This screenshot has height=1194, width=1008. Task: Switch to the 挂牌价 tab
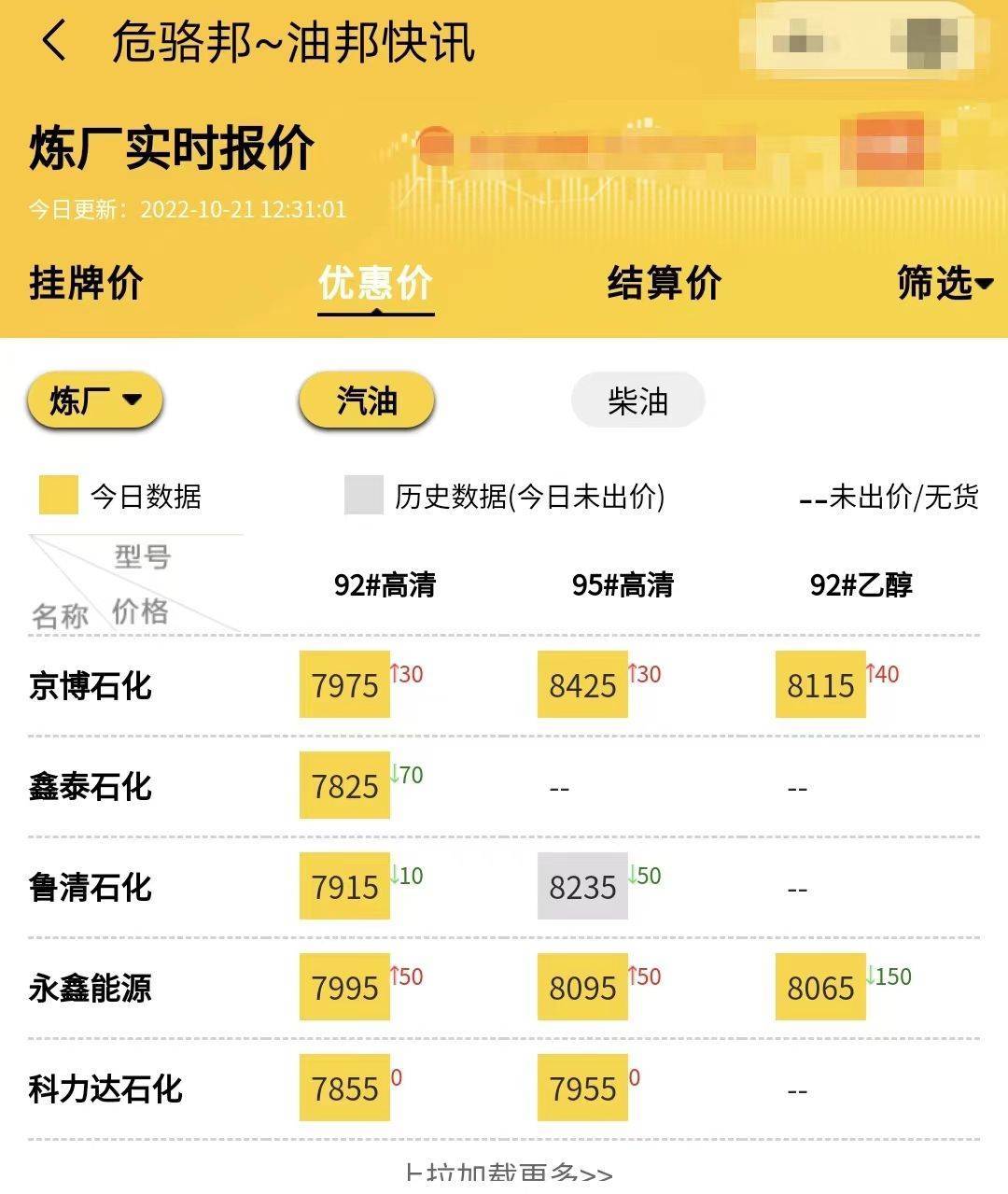click(x=84, y=285)
